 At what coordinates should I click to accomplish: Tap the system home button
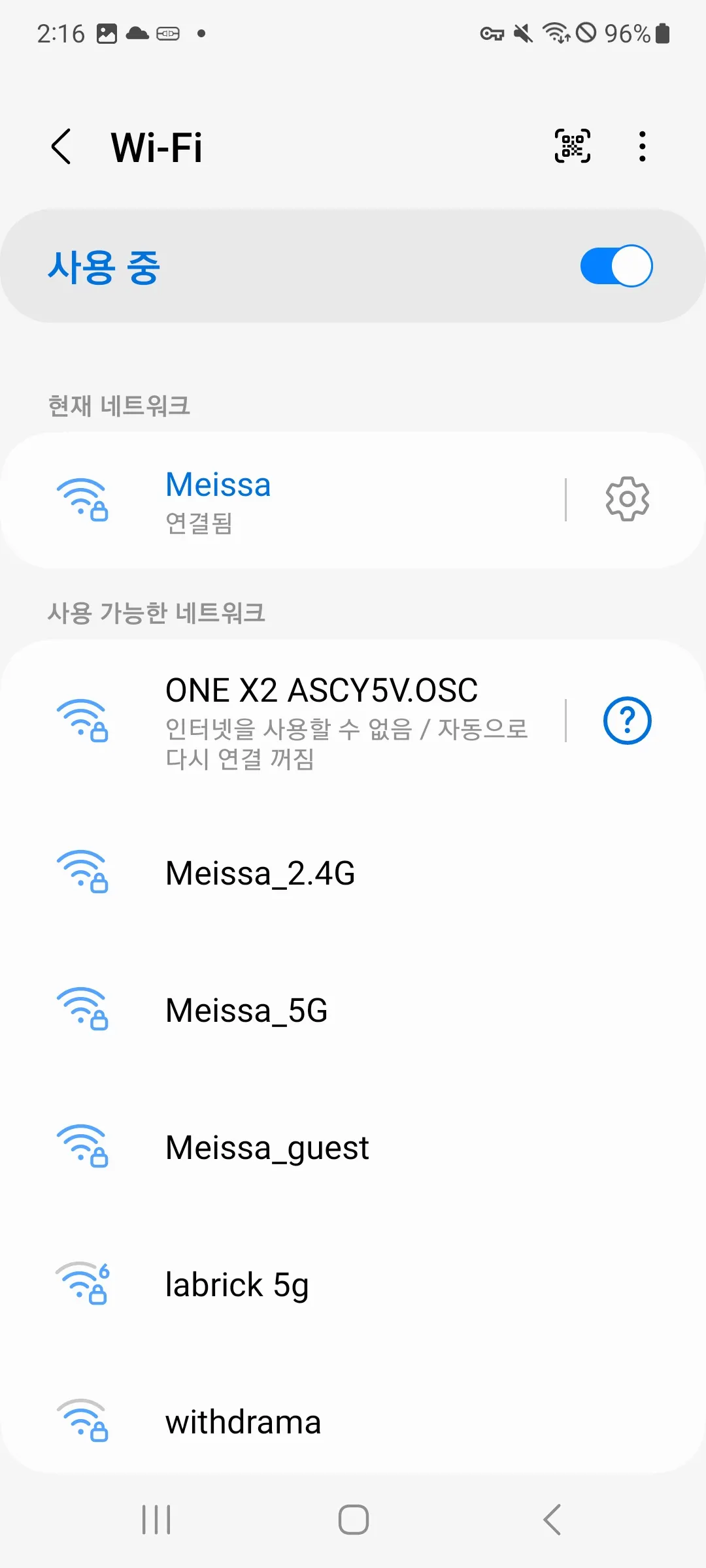(353, 1519)
